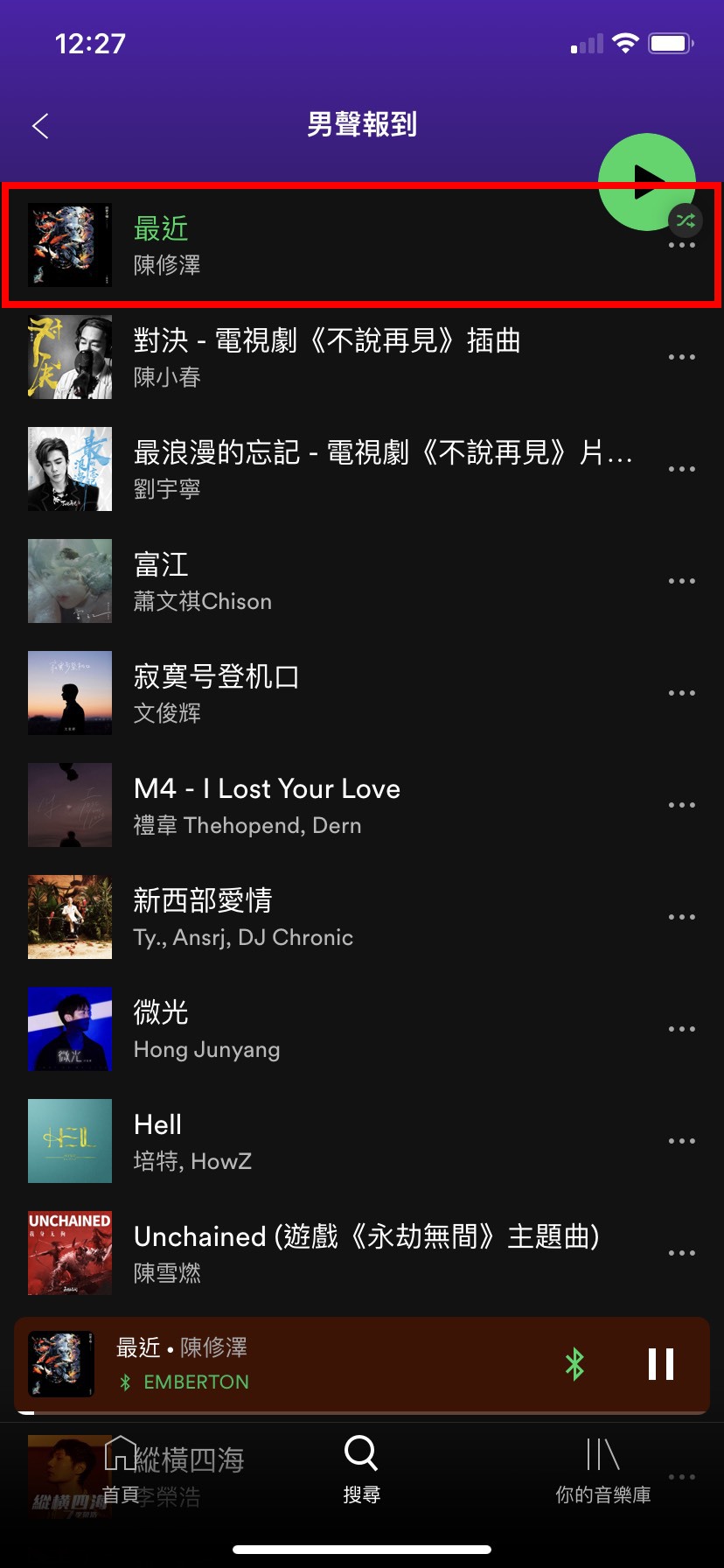
Task: Tap the green shuffle play button
Action: (646, 181)
